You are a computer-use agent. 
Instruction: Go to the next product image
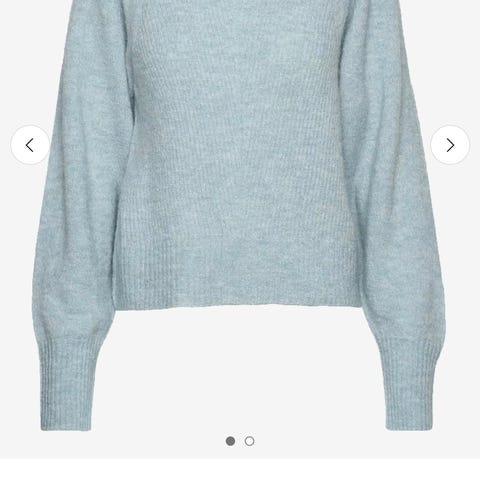click(450, 145)
